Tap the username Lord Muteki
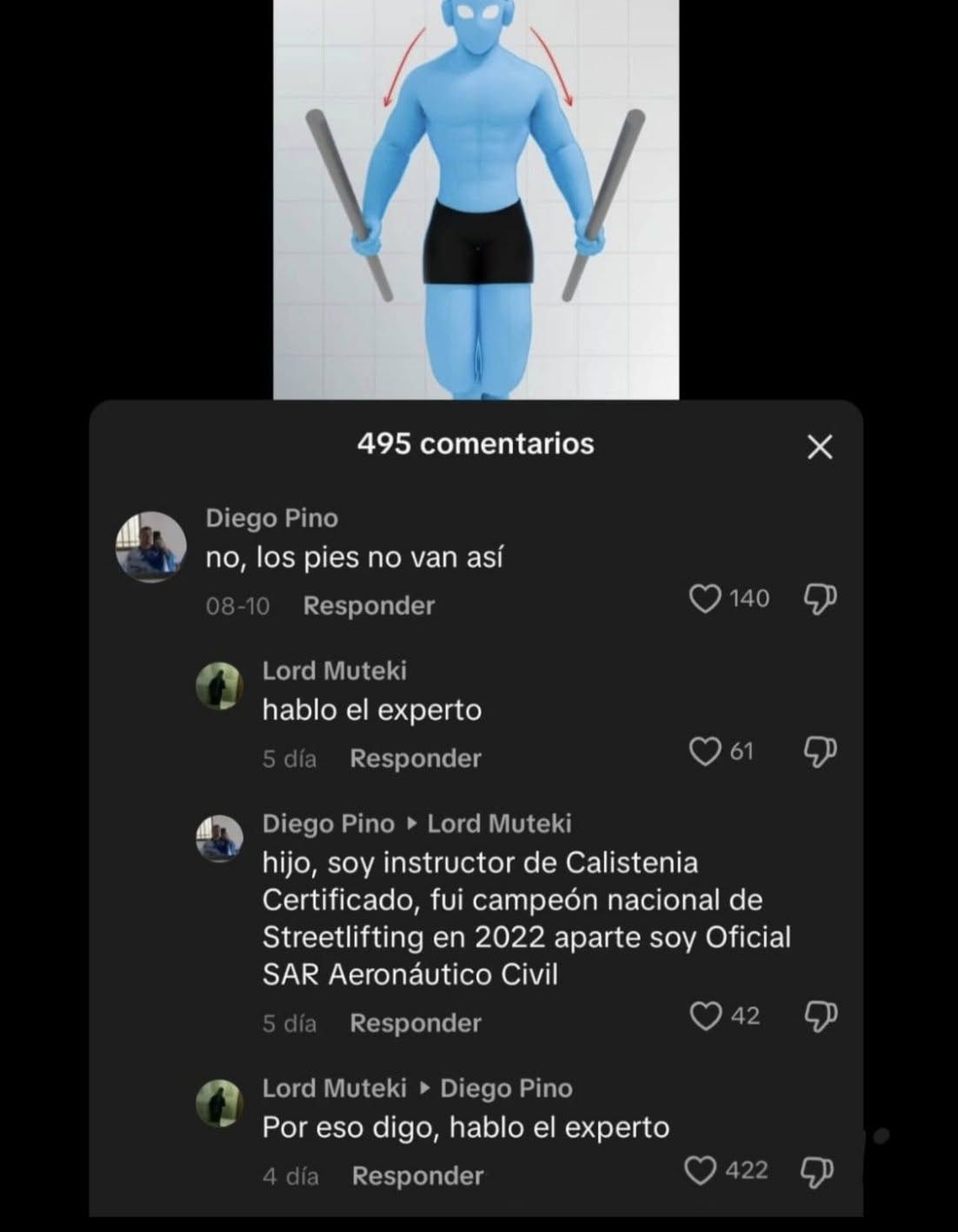The width and height of the screenshot is (958, 1232). pos(335,670)
